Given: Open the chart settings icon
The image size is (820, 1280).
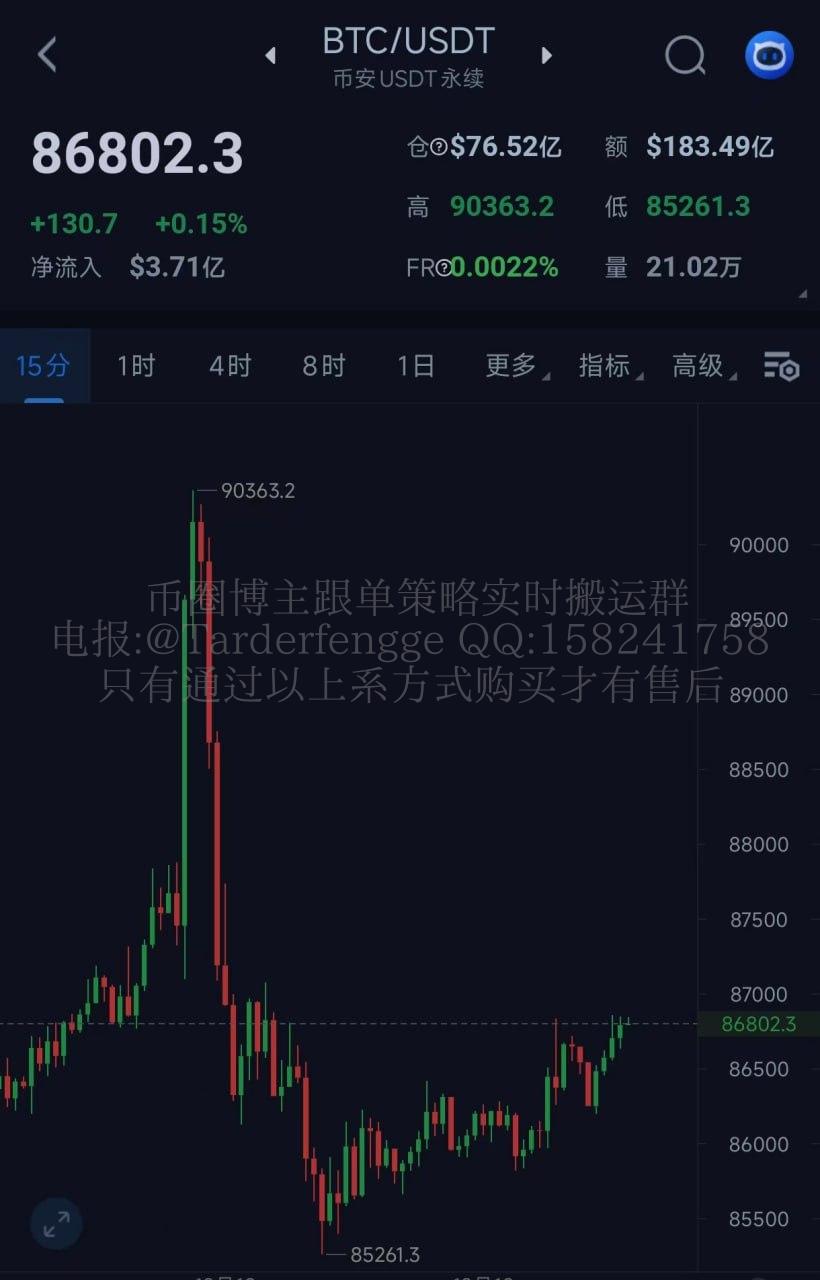Looking at the screenshot, I should [x=781, y=366].
